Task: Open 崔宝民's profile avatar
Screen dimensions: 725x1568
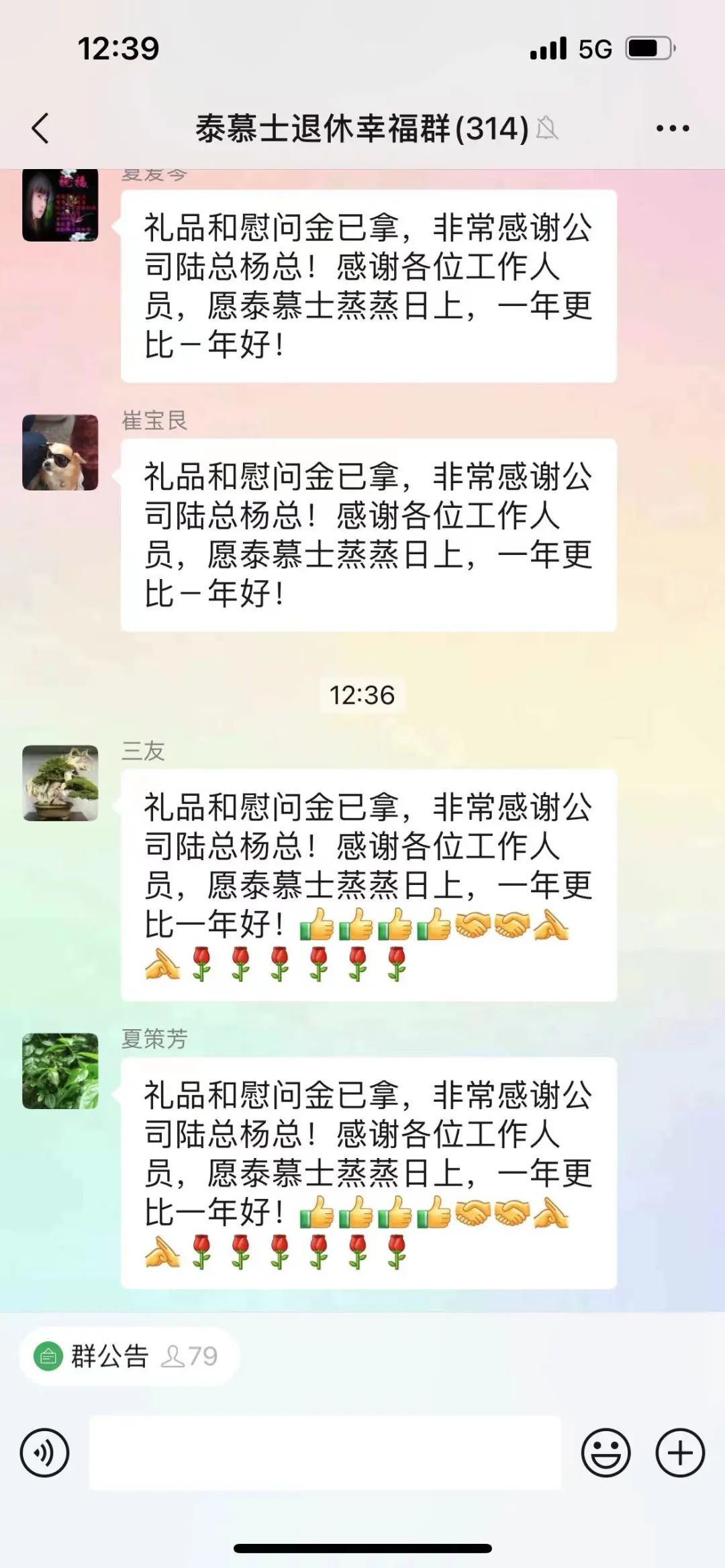Action: 60,452
